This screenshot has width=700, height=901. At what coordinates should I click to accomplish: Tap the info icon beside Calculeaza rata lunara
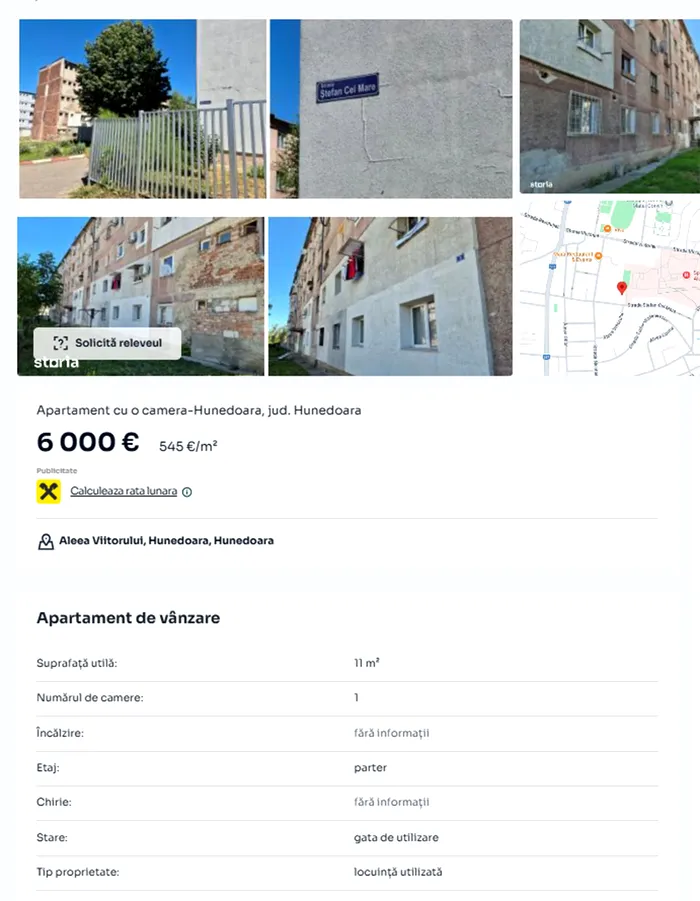pos(187,492)
